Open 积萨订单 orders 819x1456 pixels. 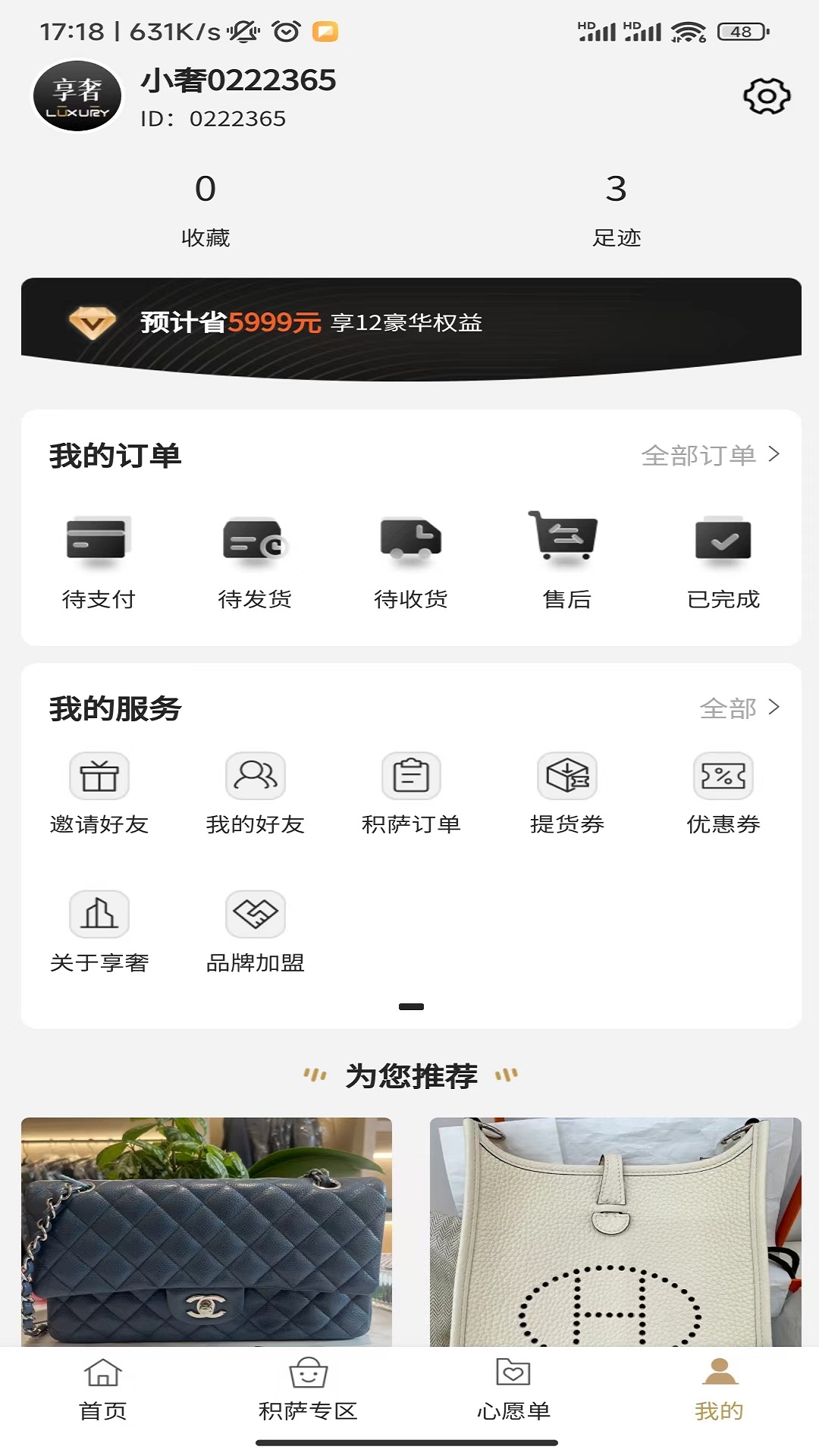pyautogui.click(x=410, y=793)
